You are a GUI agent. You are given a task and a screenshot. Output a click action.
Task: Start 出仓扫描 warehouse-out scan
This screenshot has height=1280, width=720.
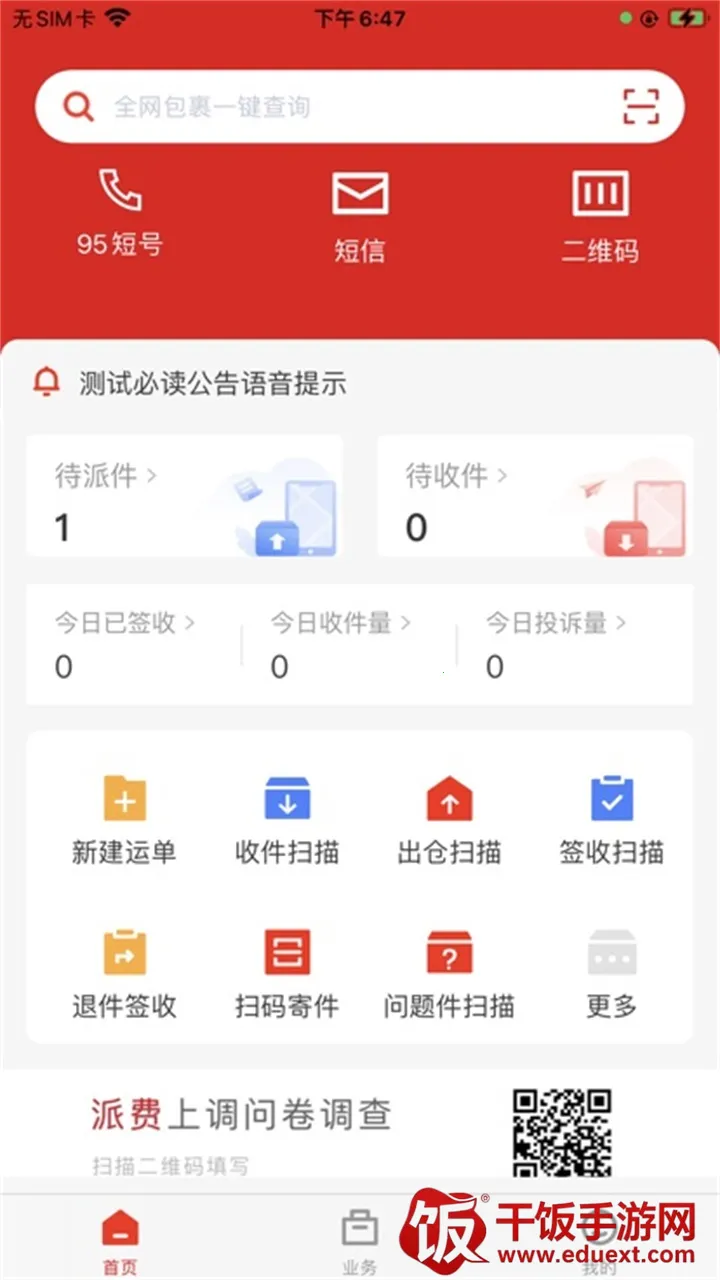click(449, 820)
